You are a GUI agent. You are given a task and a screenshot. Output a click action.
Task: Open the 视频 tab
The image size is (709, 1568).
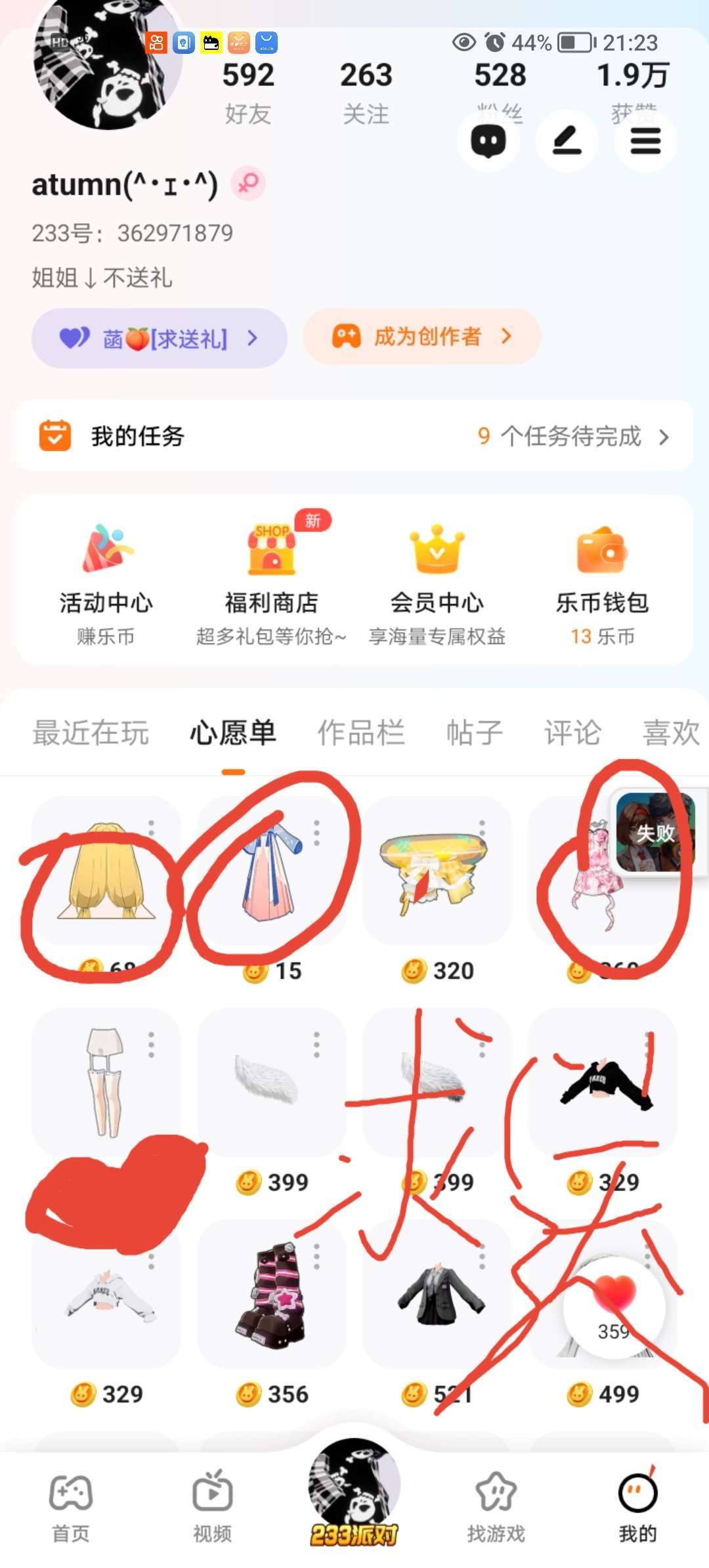click(212, 1505)
